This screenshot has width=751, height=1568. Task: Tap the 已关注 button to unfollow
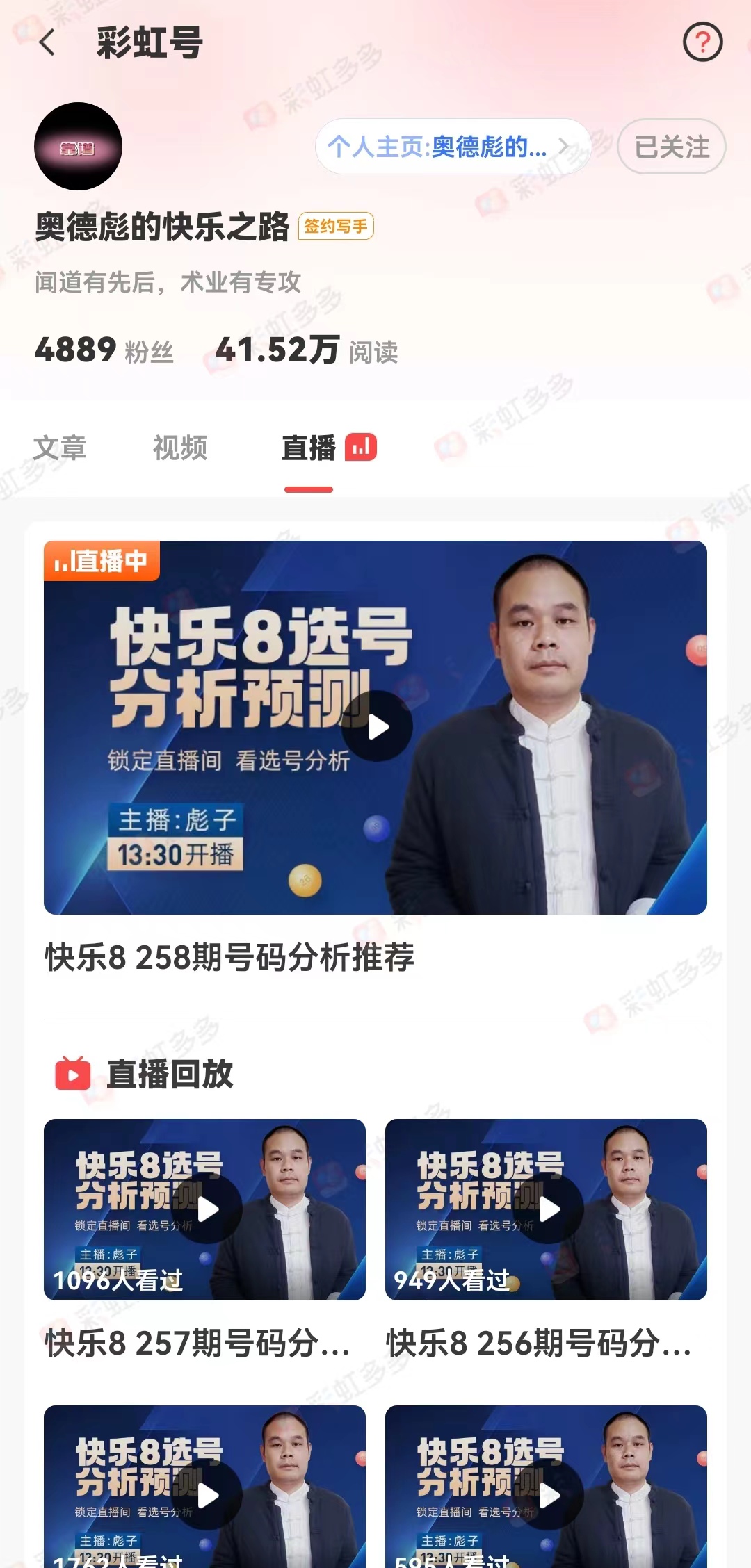pyautogui.click(x=671, y=147)
